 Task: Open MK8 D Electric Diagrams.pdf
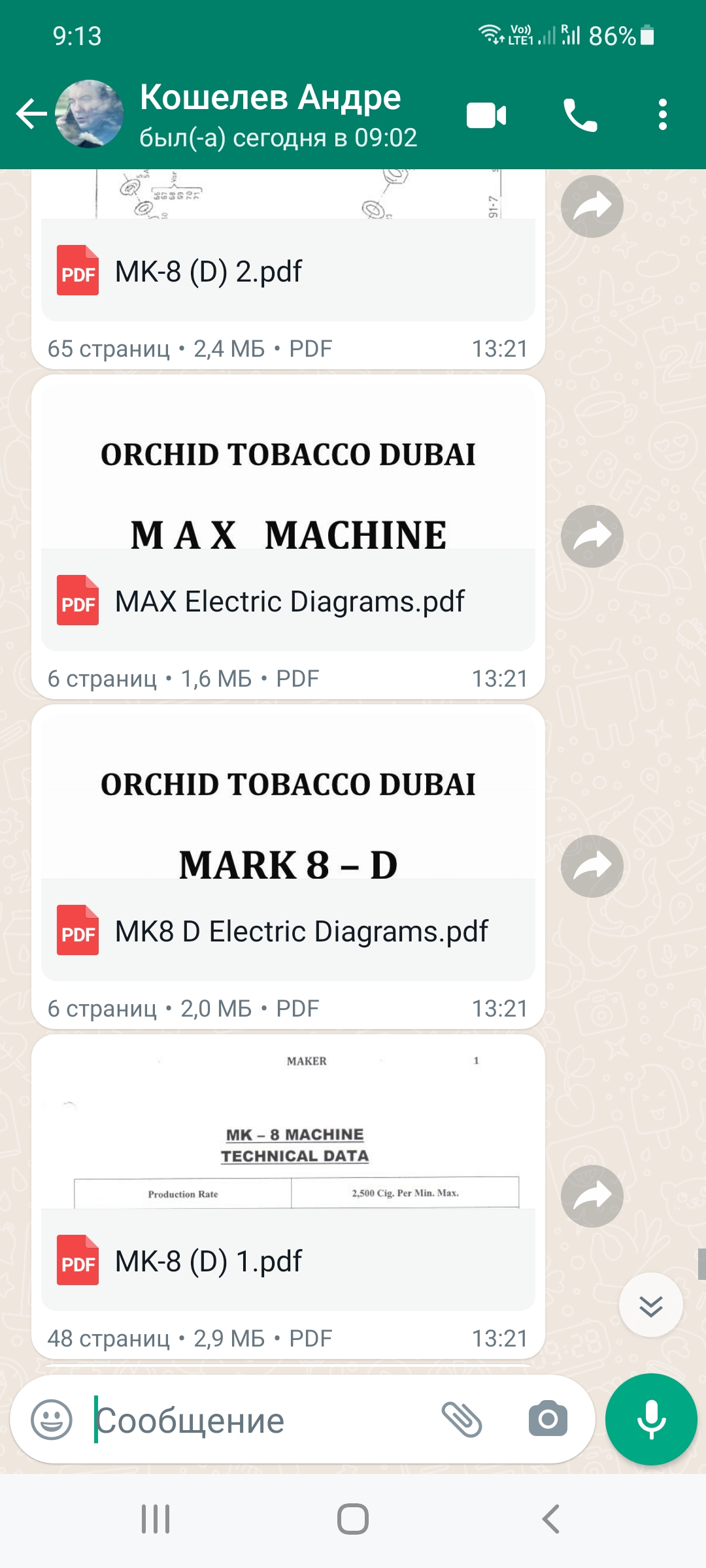pyautogui.click(x=288, y=930)
